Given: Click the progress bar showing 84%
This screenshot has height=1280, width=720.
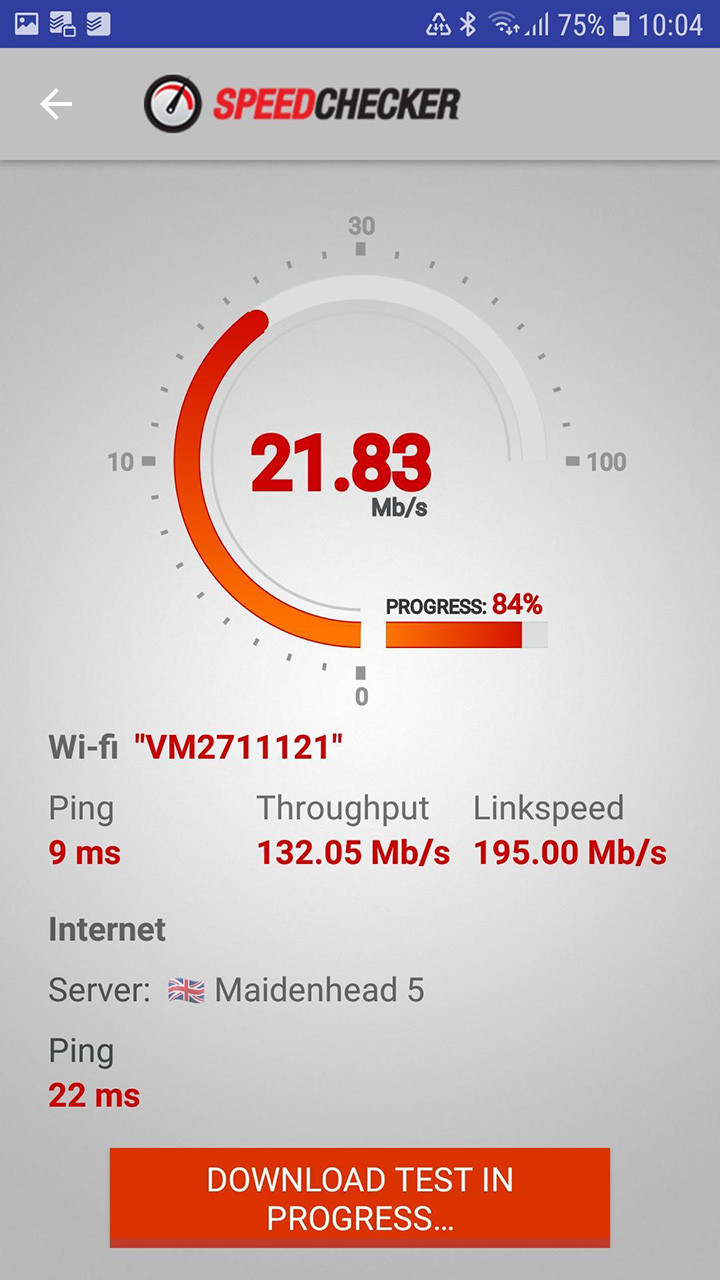Looking at the screenshot, I should tap(466, 634).
